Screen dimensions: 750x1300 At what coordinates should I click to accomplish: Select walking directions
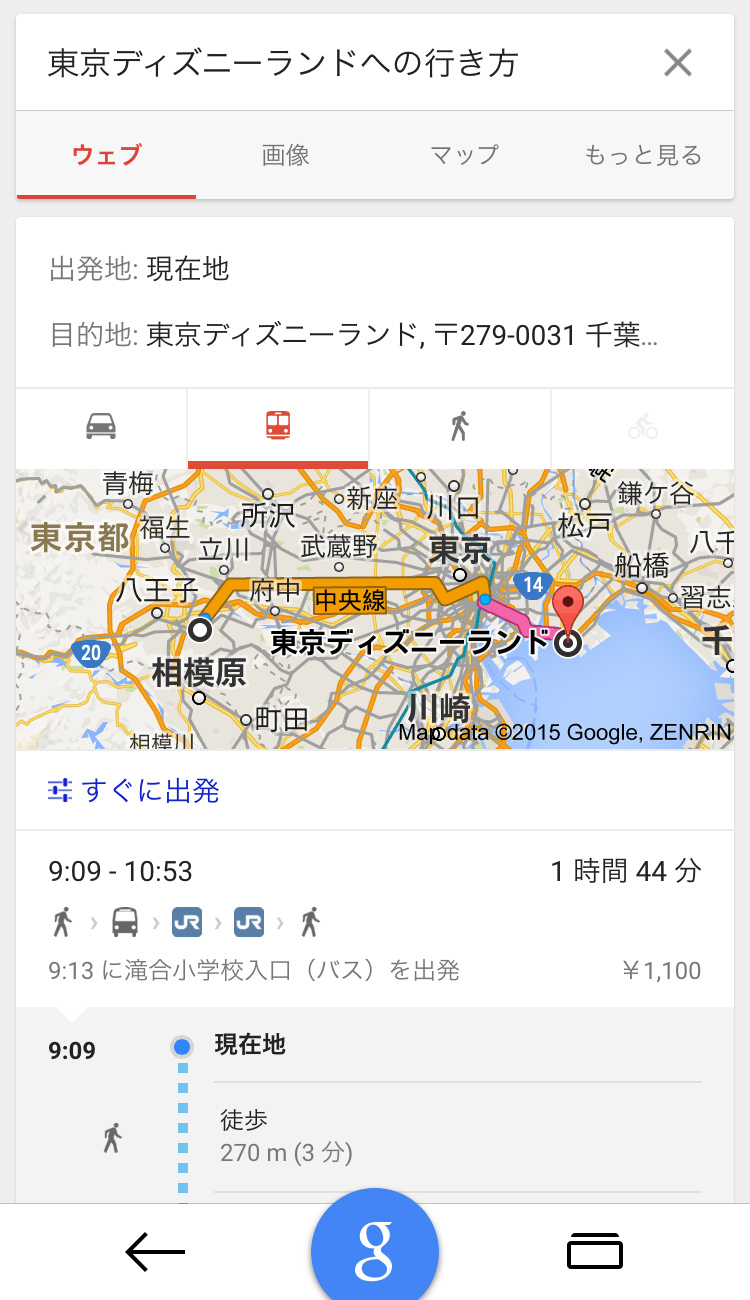pos(459,427)
